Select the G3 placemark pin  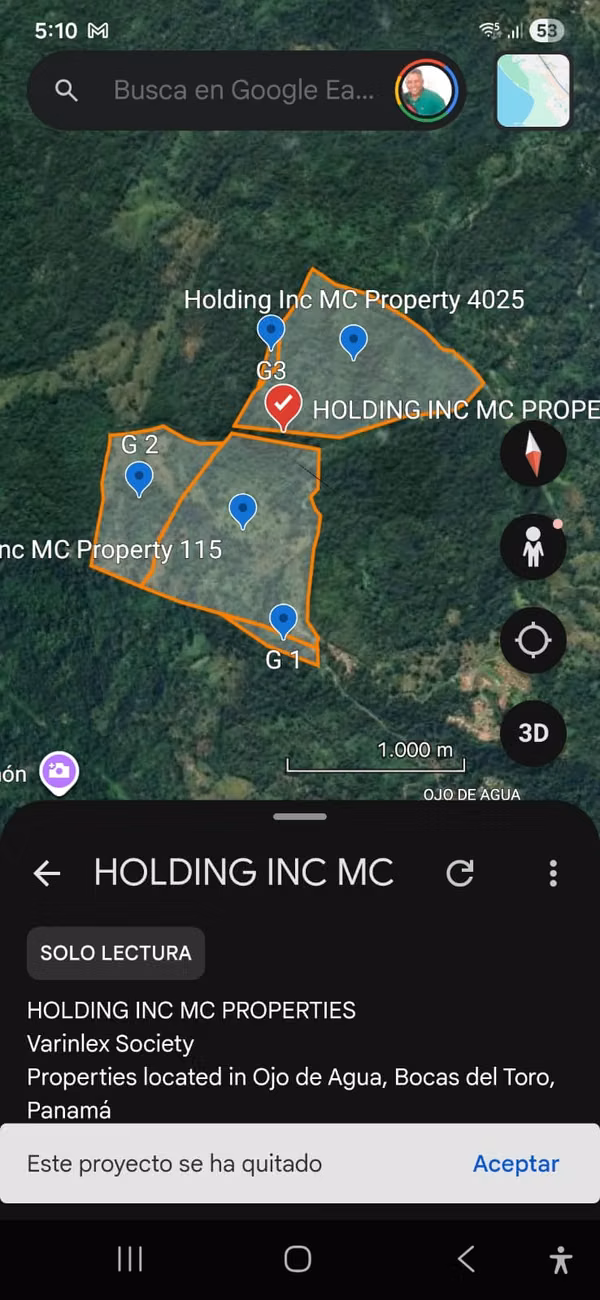[x=271, y=332]
